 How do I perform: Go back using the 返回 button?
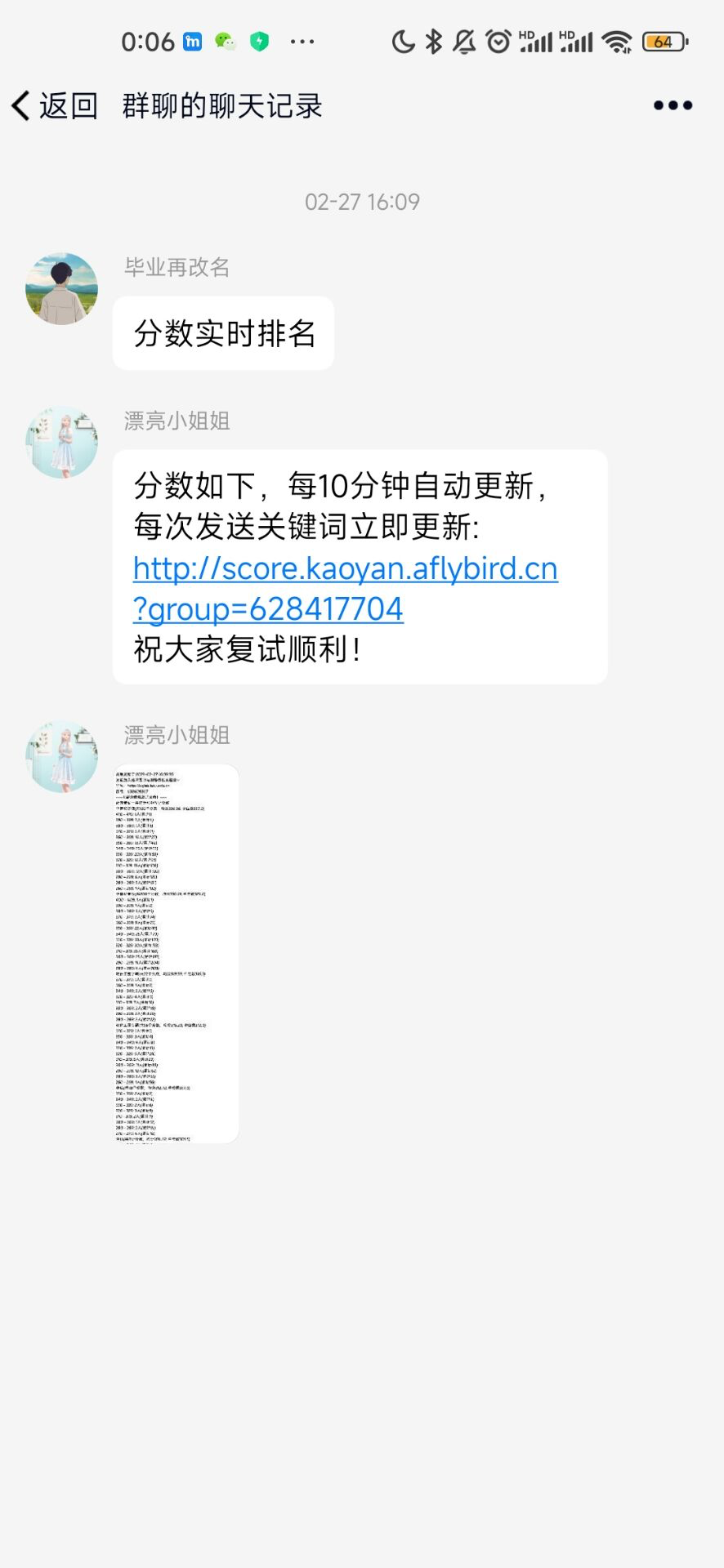click(54, 106)
